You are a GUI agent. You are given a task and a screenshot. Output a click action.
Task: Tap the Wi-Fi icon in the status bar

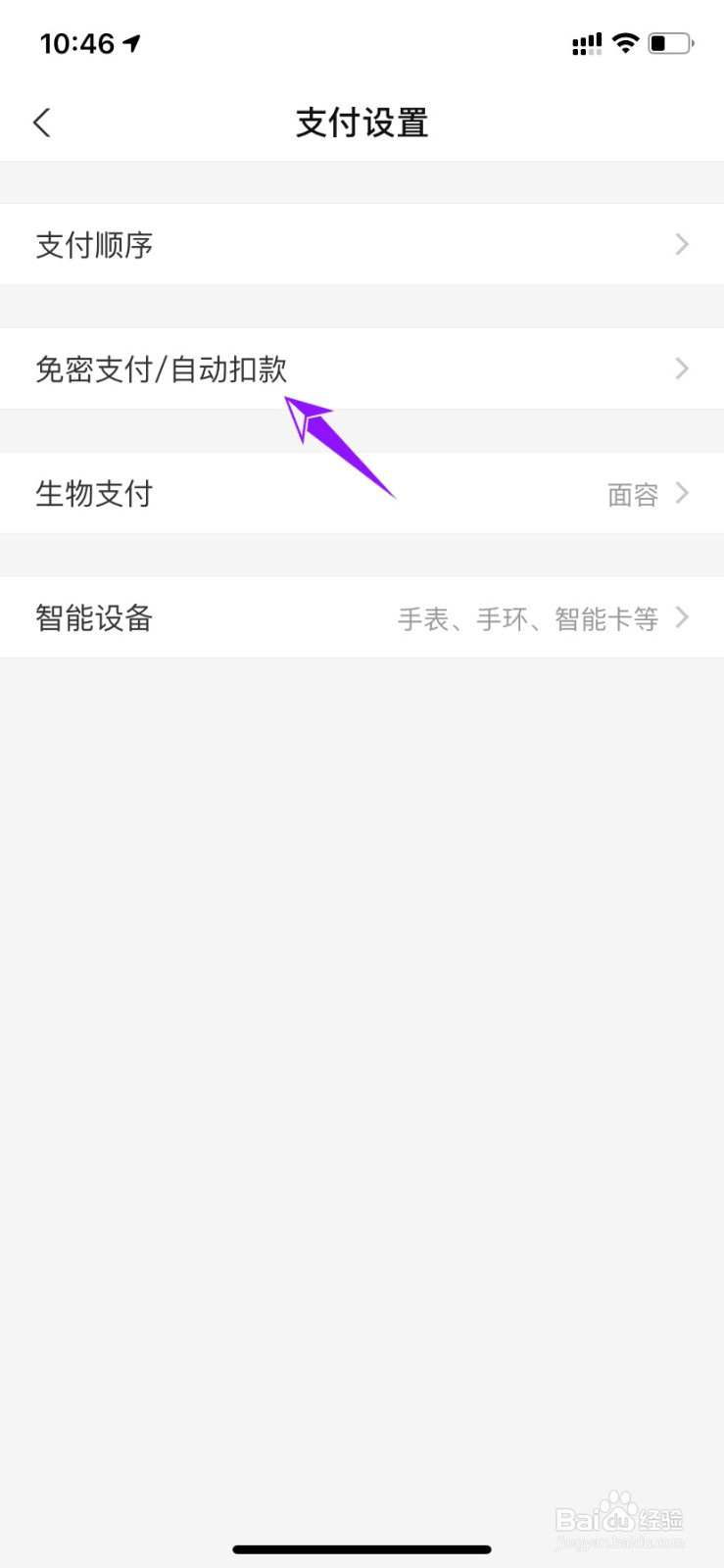click(624, 42)
